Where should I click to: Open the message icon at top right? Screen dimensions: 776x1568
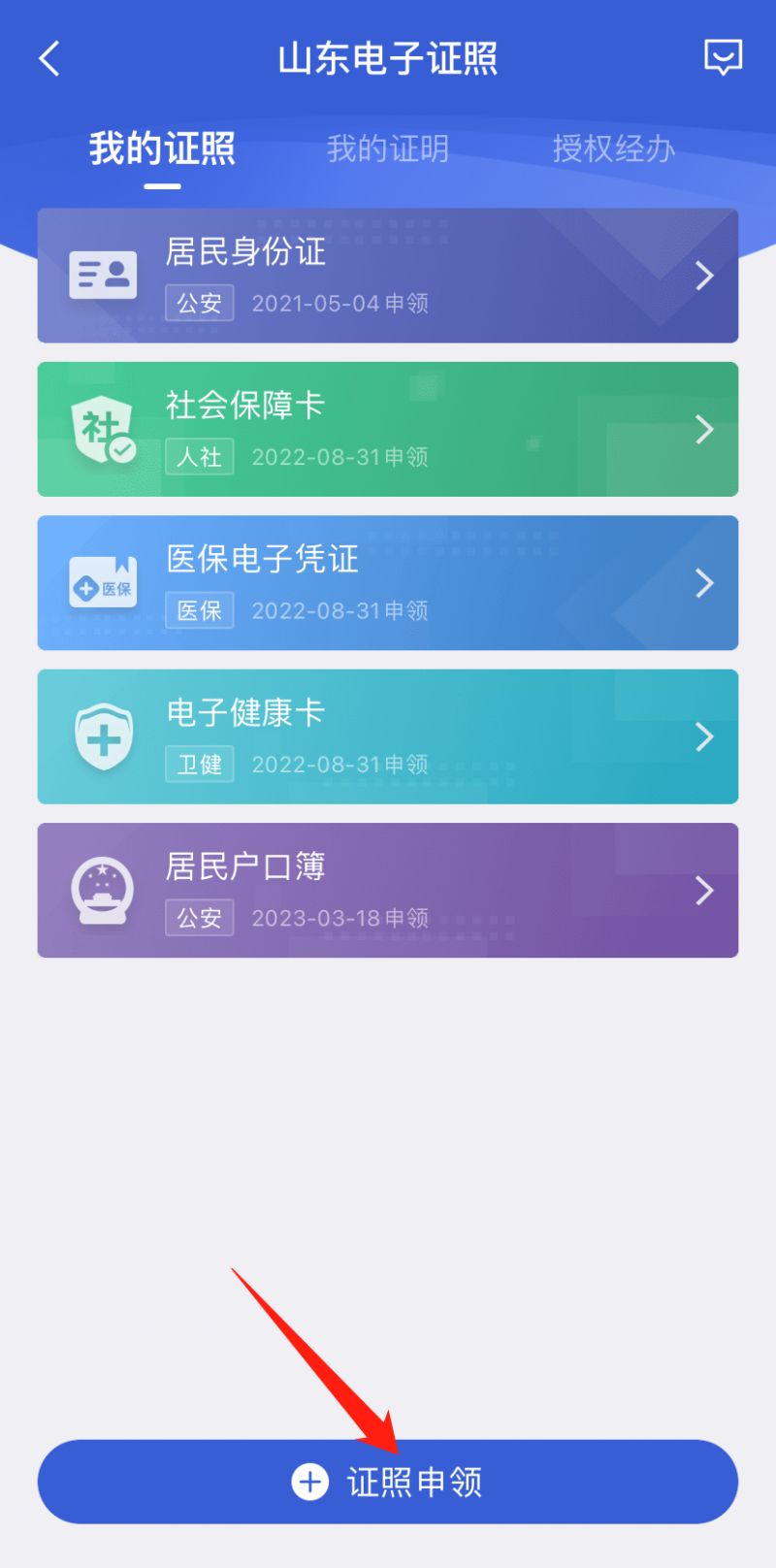pyautogui.click(x=723, y=57)
